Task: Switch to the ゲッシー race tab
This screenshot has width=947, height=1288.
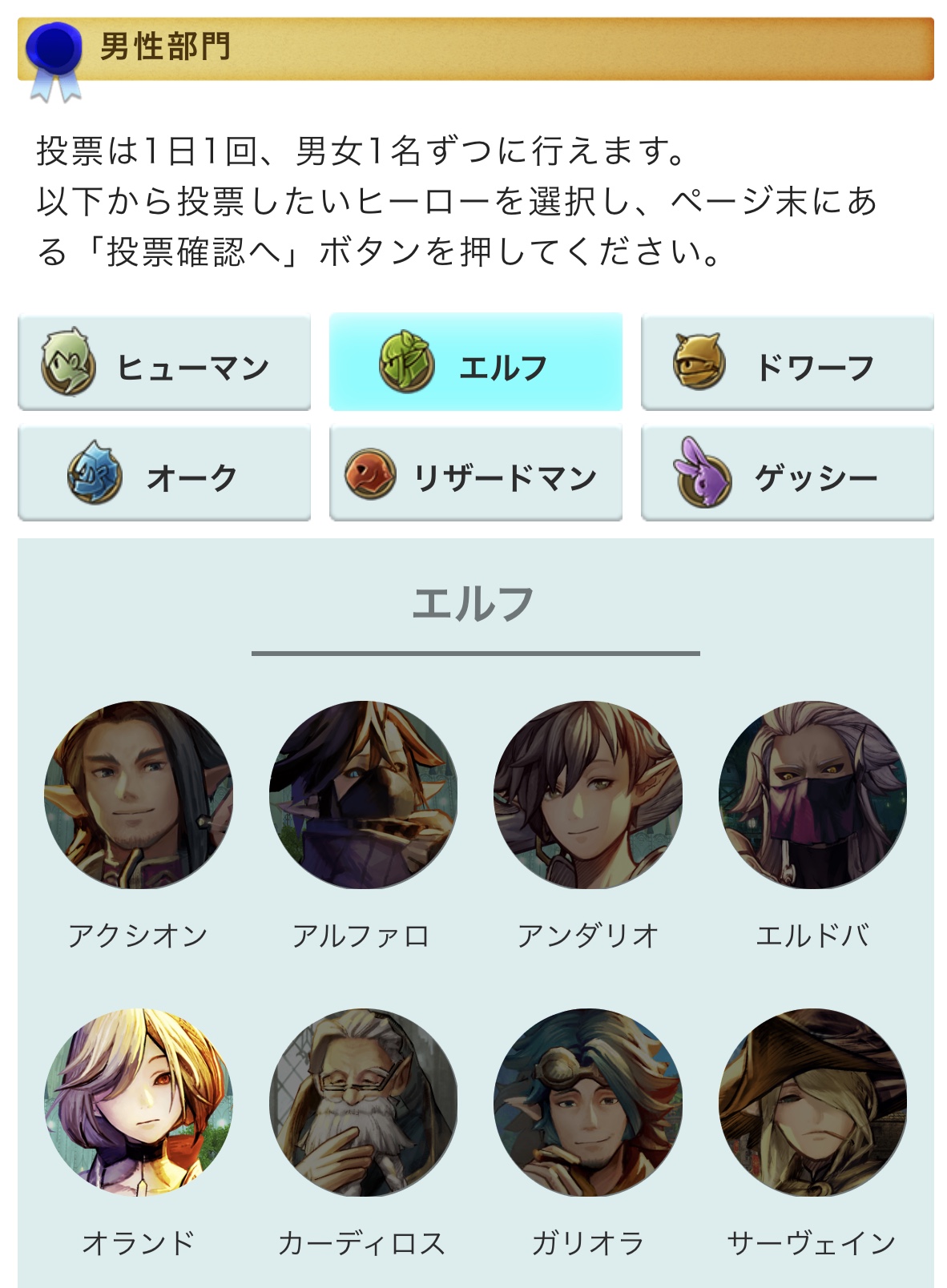Action: coord(787,475)
